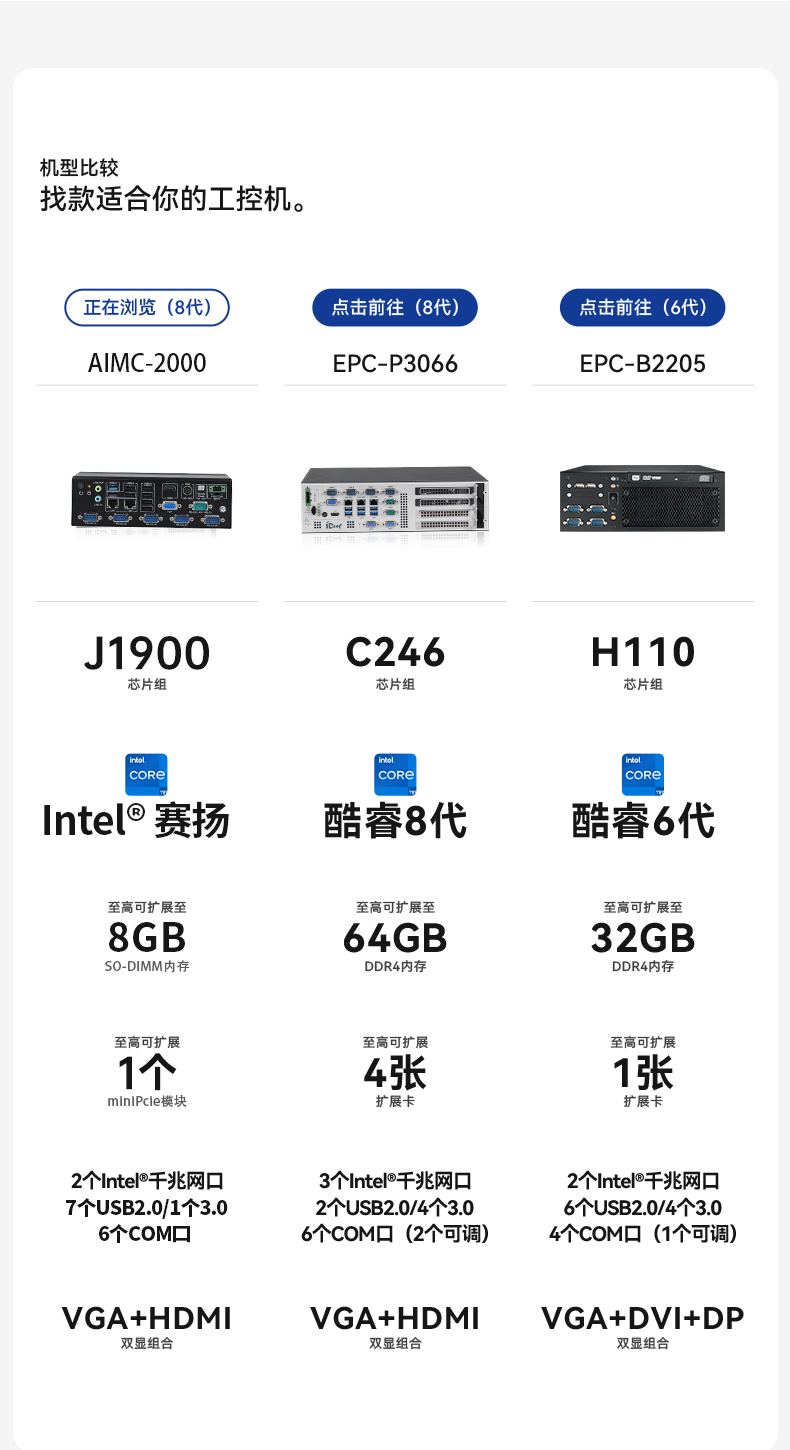Click the Intel Core badge above 酷睿6代

click(642, 776)
